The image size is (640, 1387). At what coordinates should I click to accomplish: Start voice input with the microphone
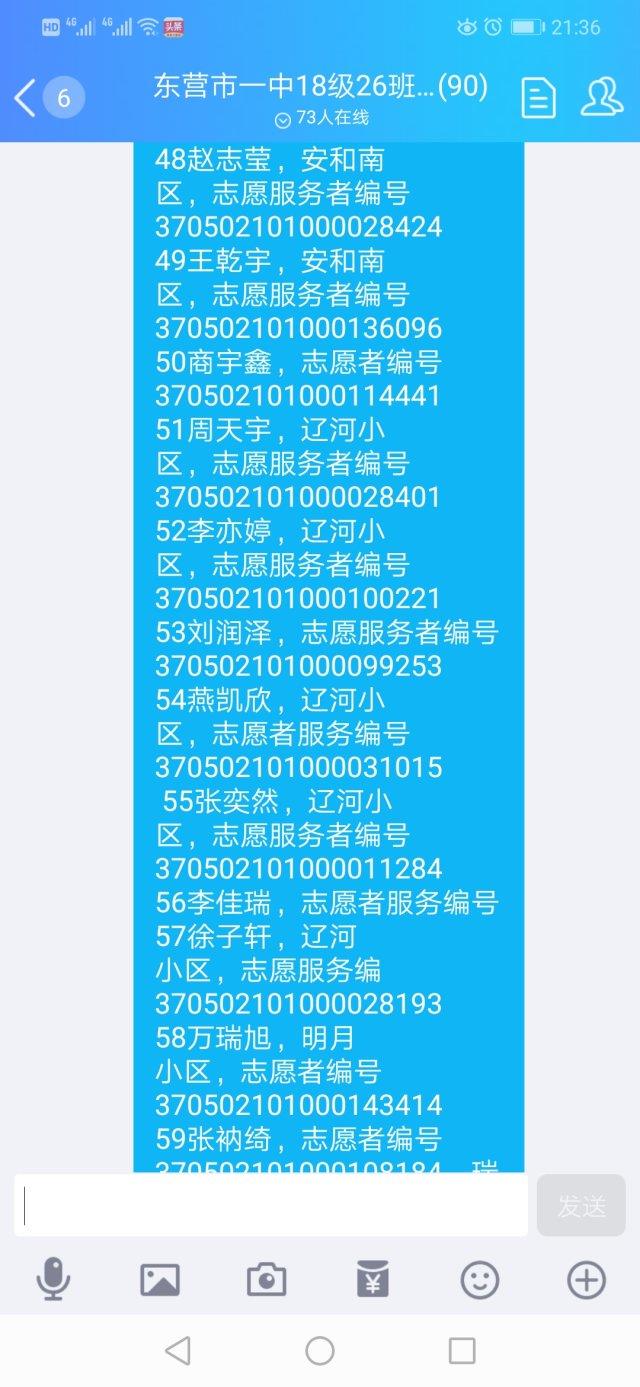[53, 1279]
